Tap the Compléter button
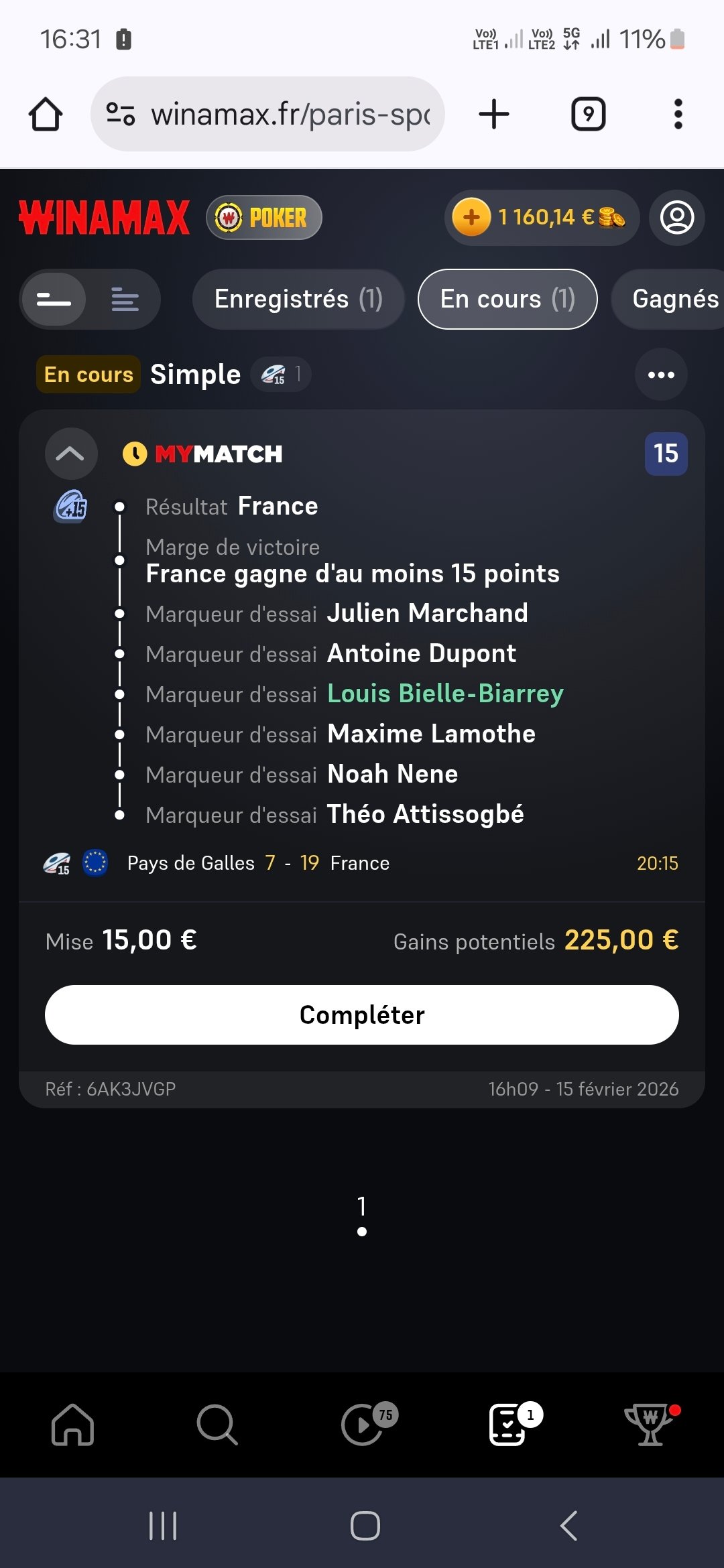724x1568 pixels. click(x=362, y=1015)
